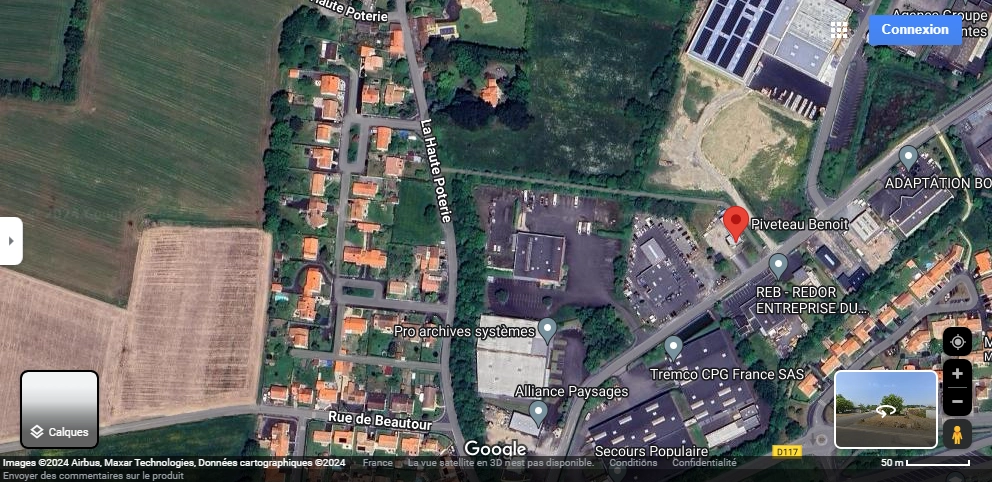992x482 pixels.
Task: Open the Calques layers selector
Action: click(60, 410)
